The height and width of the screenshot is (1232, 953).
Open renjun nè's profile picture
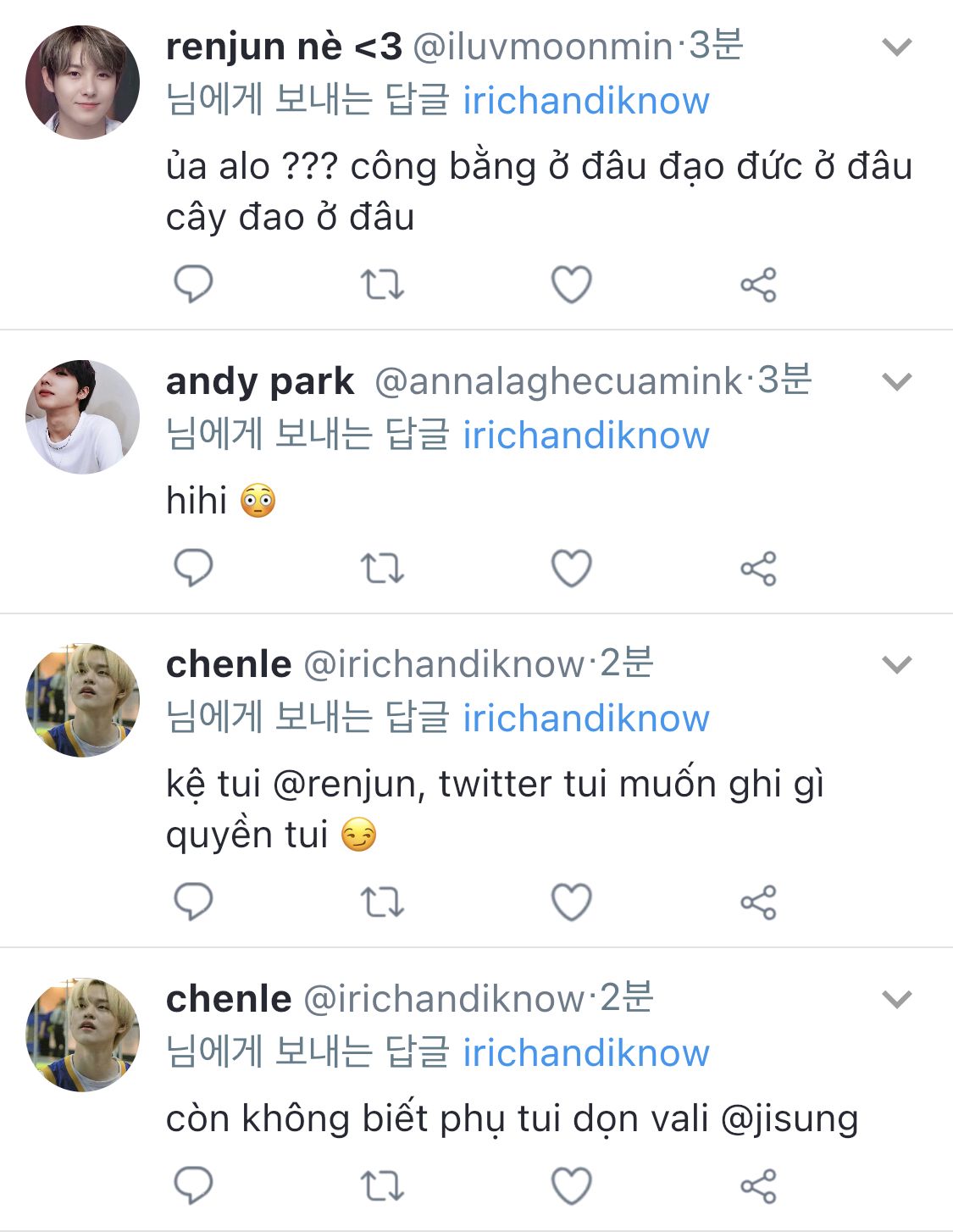click(82, 82)
